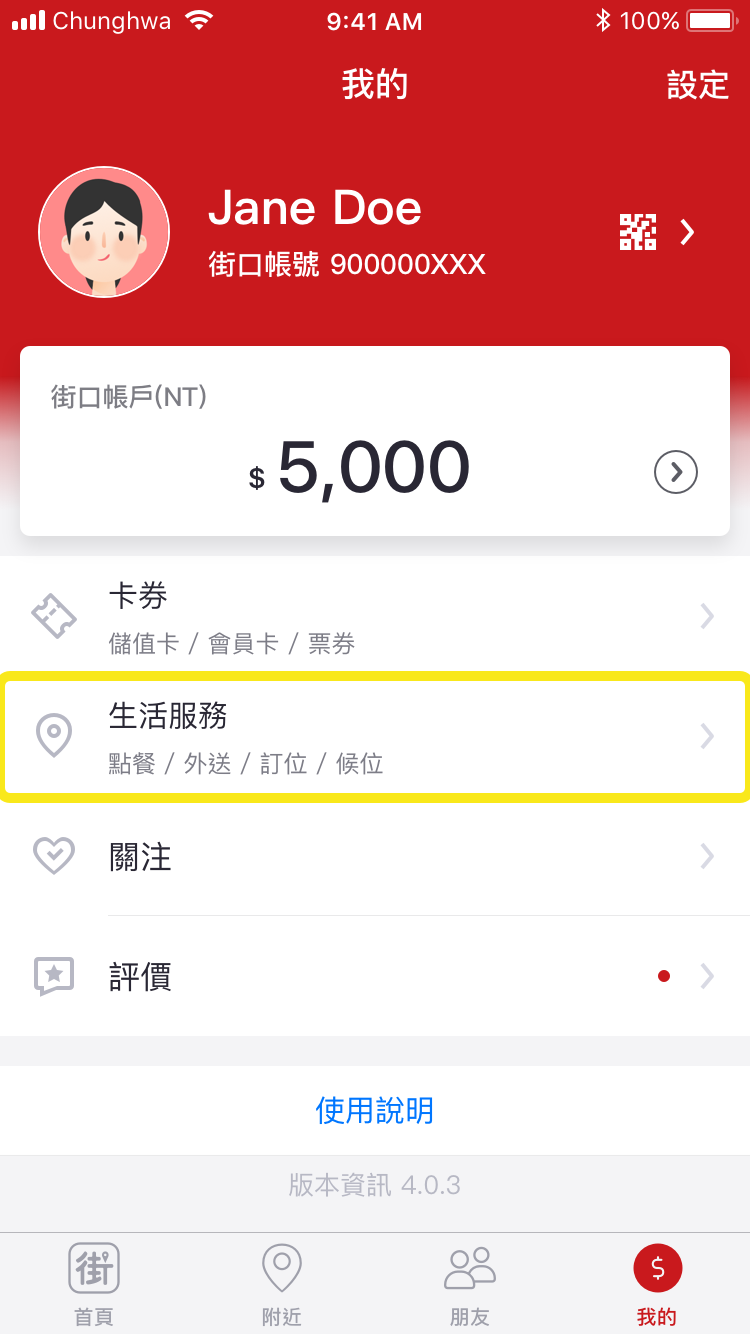Screen dimensions: 750x1334
Task: Select the 我的 tab
Action: [x=657, y=1283]
